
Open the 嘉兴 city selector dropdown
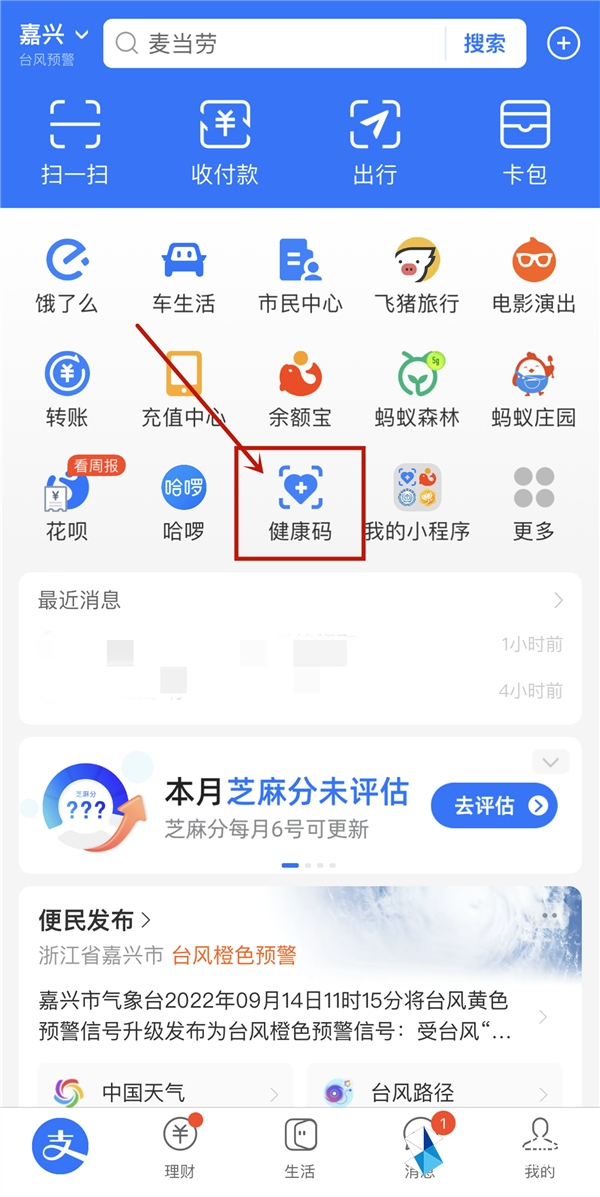point(53,36)
